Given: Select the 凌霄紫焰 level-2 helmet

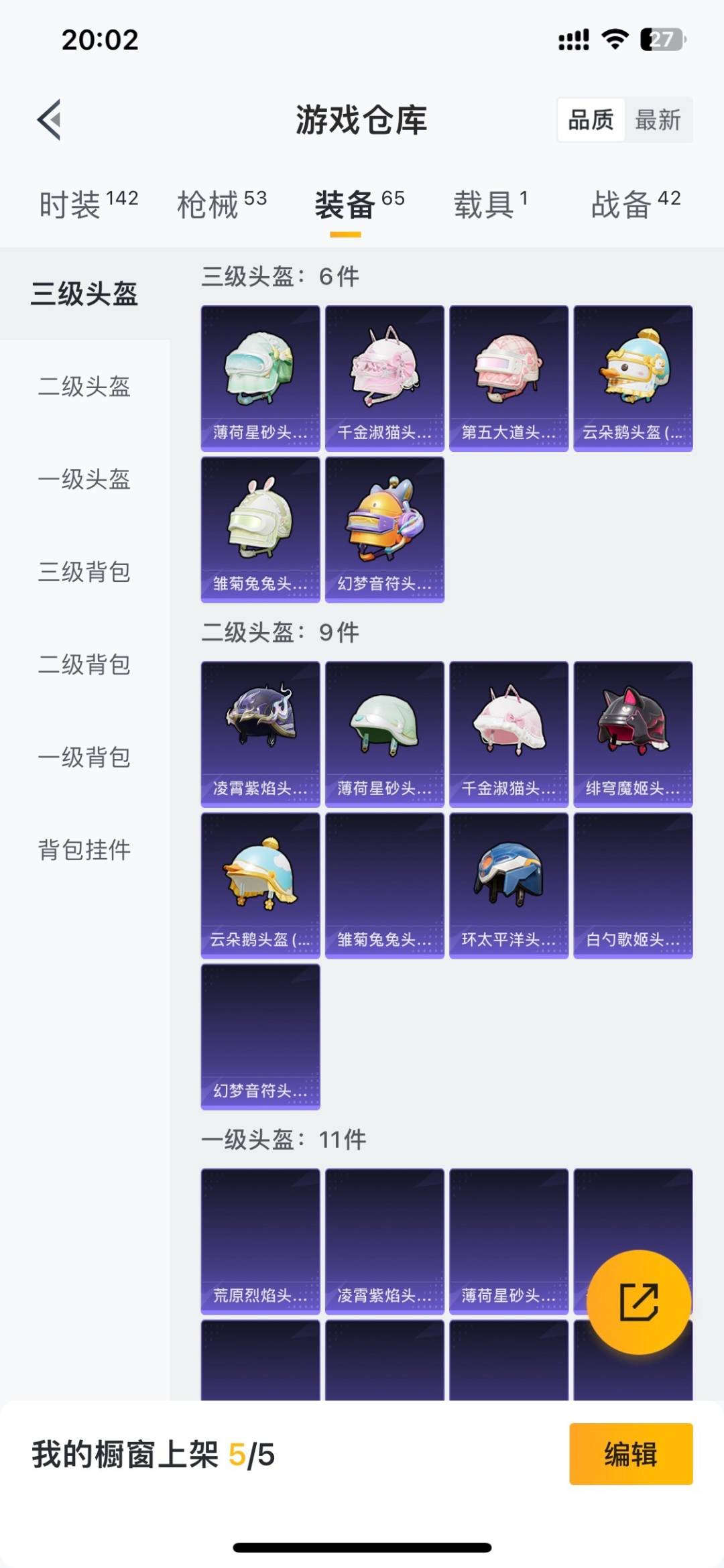Looking at the screenshot, I should [x=260, y=731].
